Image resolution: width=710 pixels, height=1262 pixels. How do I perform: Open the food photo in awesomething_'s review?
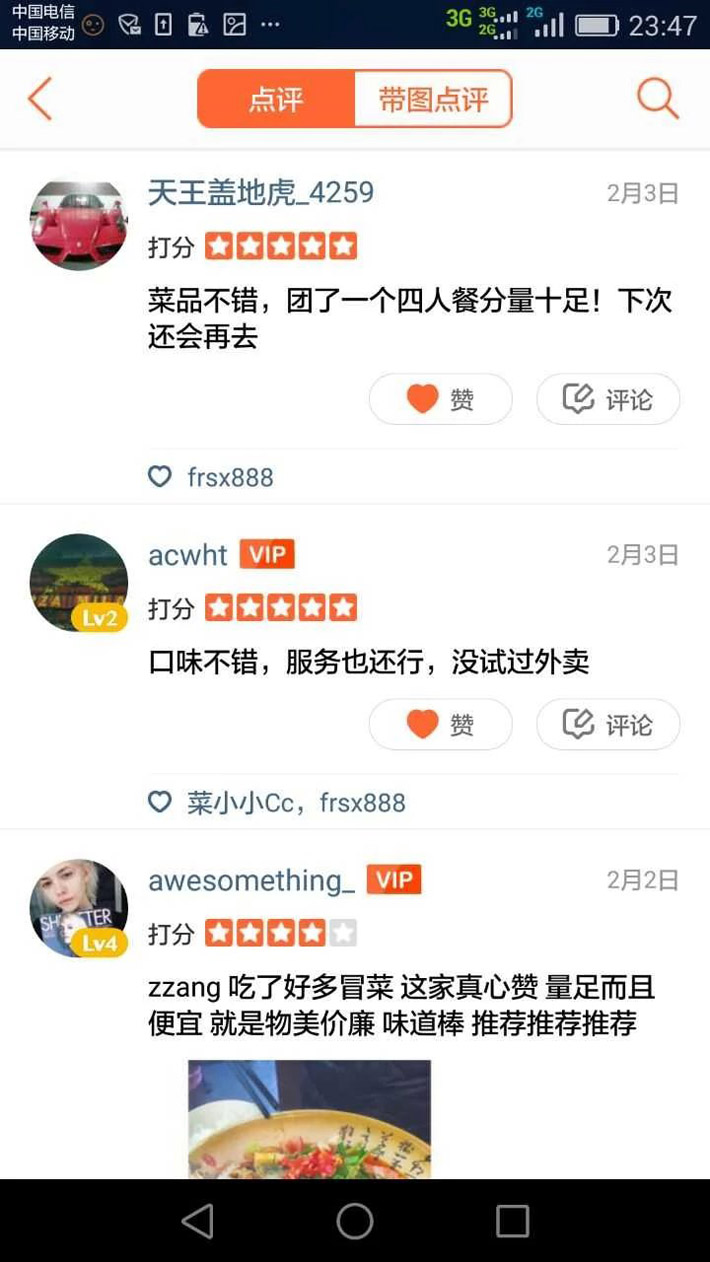(309, 1118)
